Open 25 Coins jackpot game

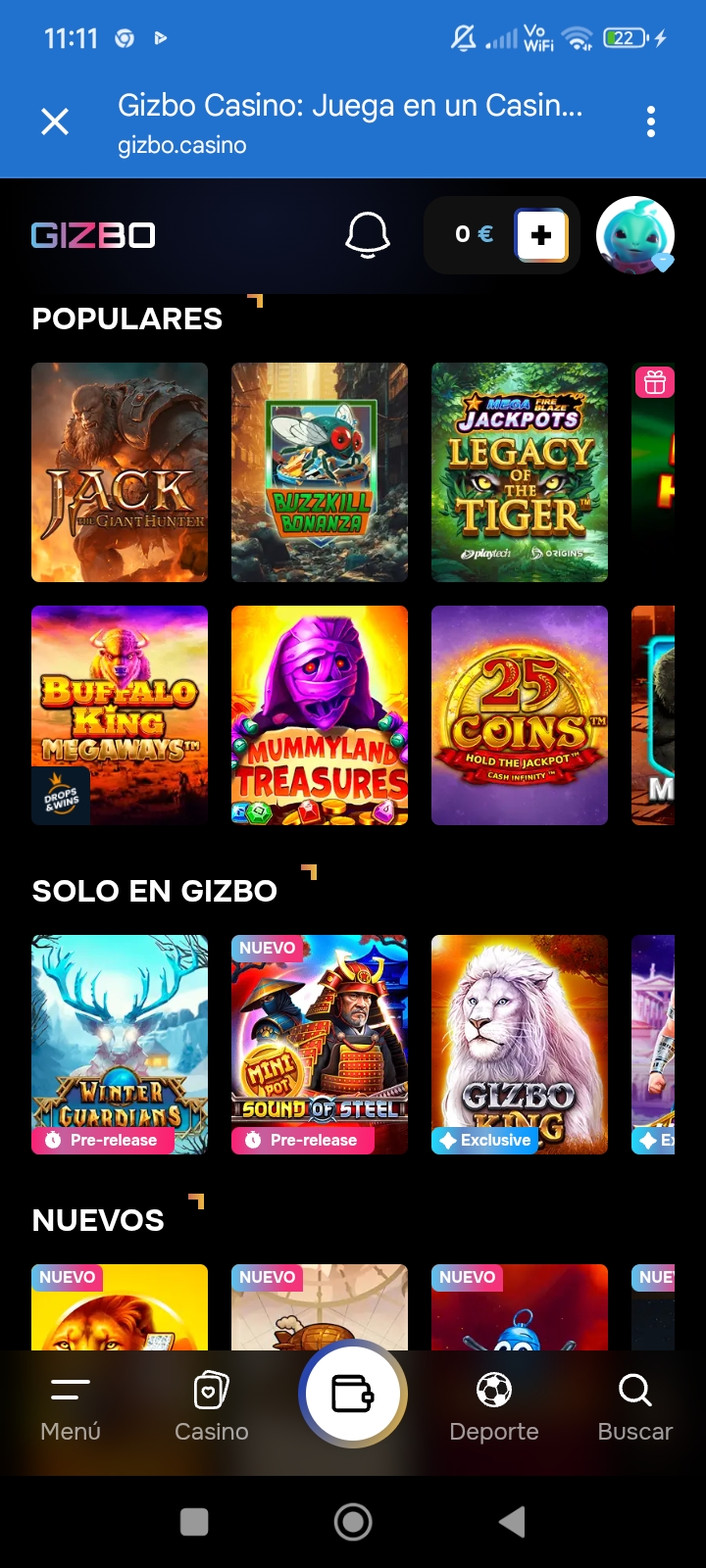coord(520,715)
